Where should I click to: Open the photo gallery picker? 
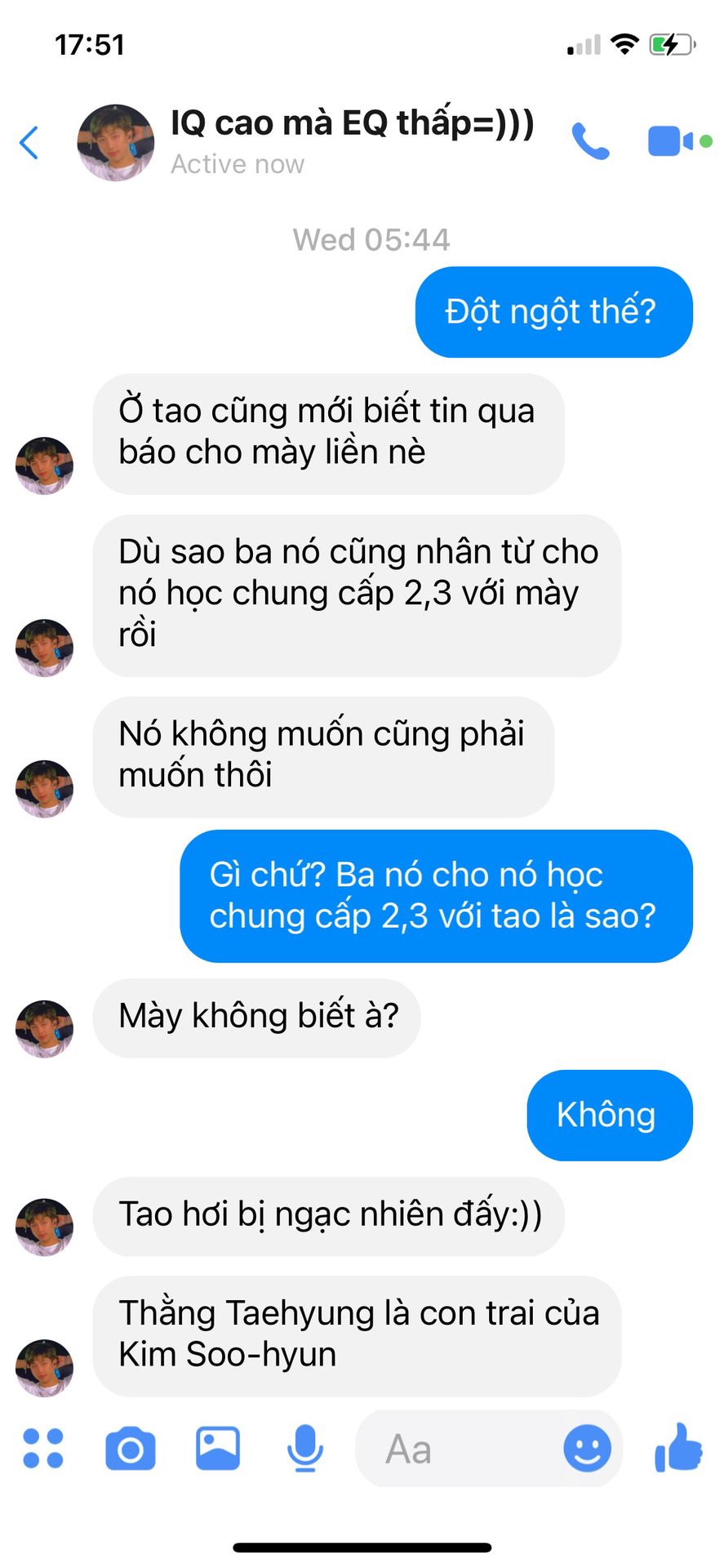click(218, 1449)
